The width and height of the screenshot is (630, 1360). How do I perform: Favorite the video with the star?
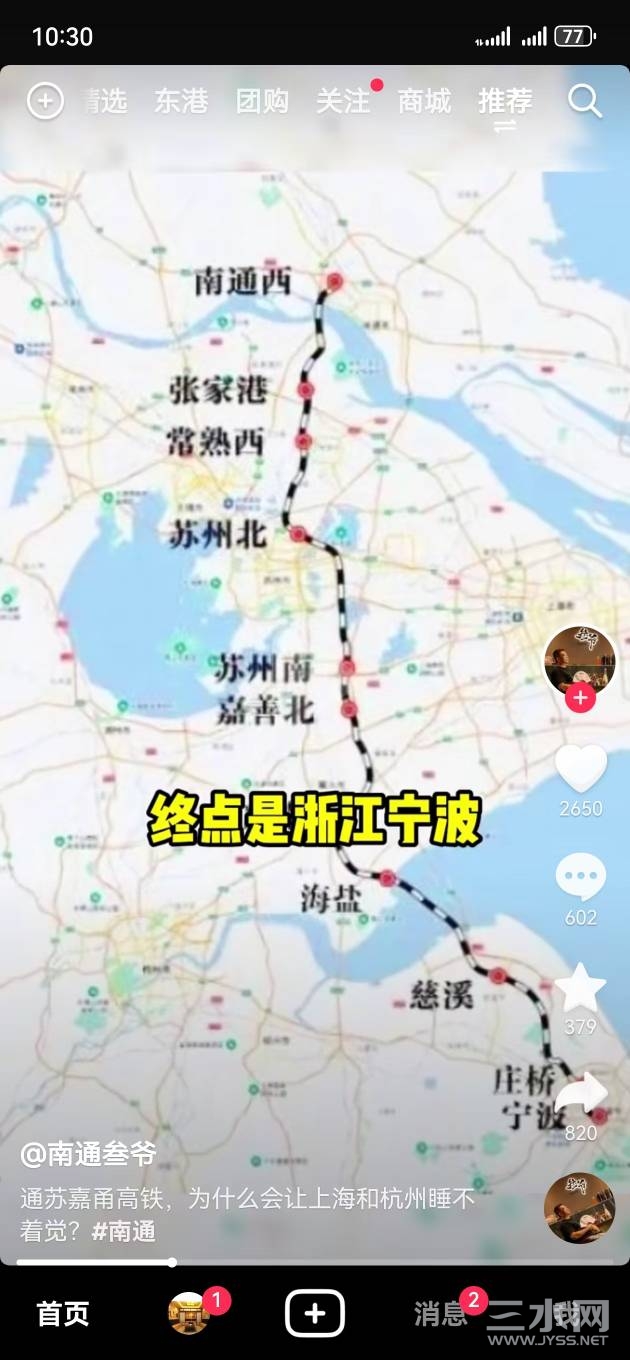[581, 988]
